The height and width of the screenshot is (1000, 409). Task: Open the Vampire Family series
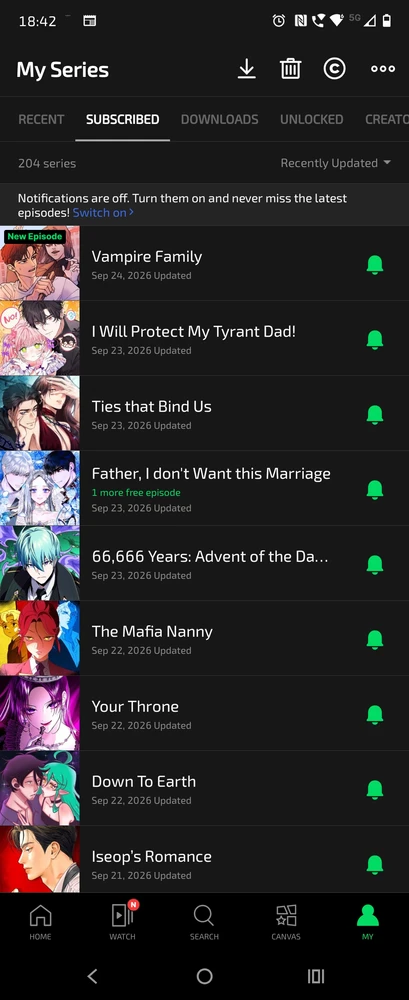[204, 263]
